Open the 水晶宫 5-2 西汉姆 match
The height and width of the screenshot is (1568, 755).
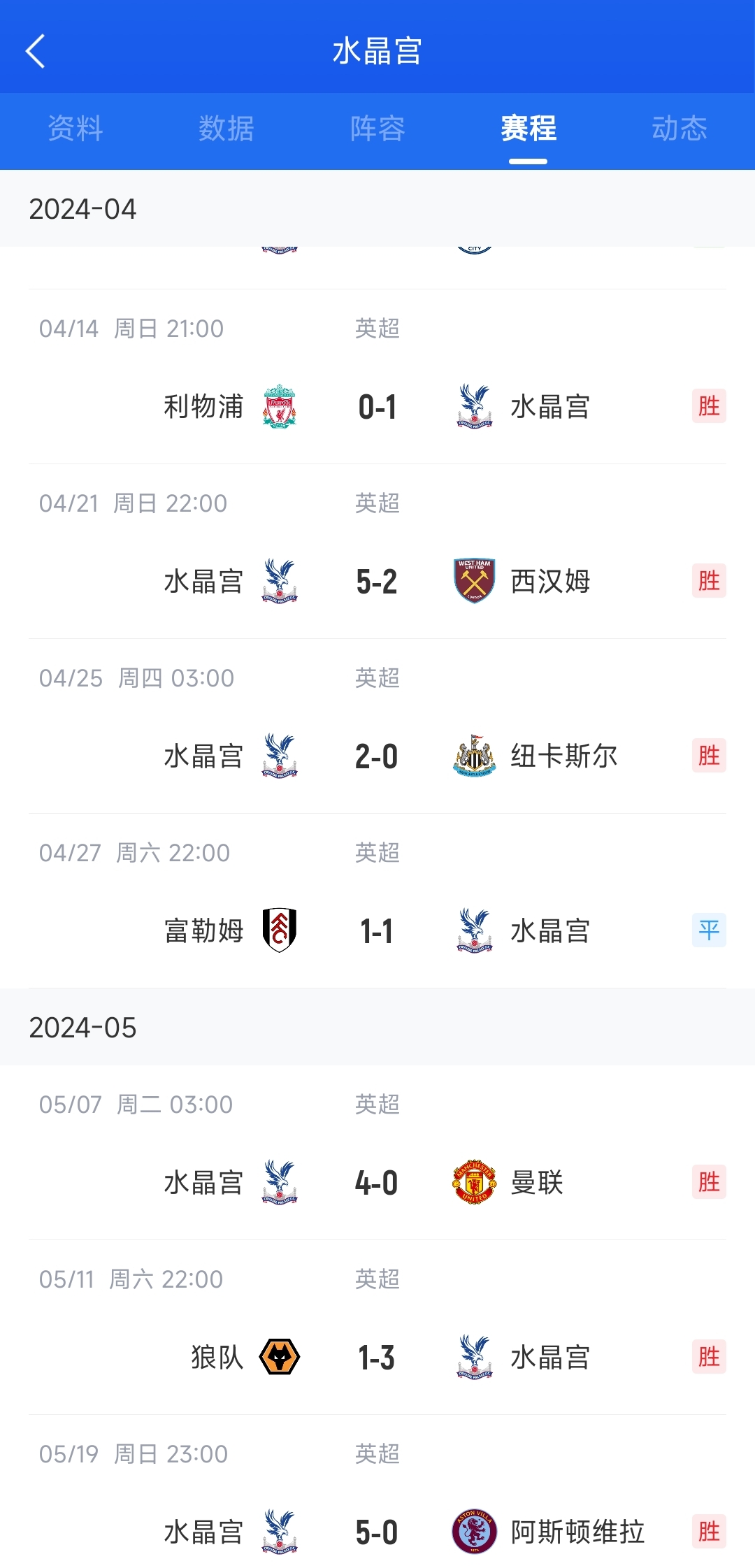[377, 552]
